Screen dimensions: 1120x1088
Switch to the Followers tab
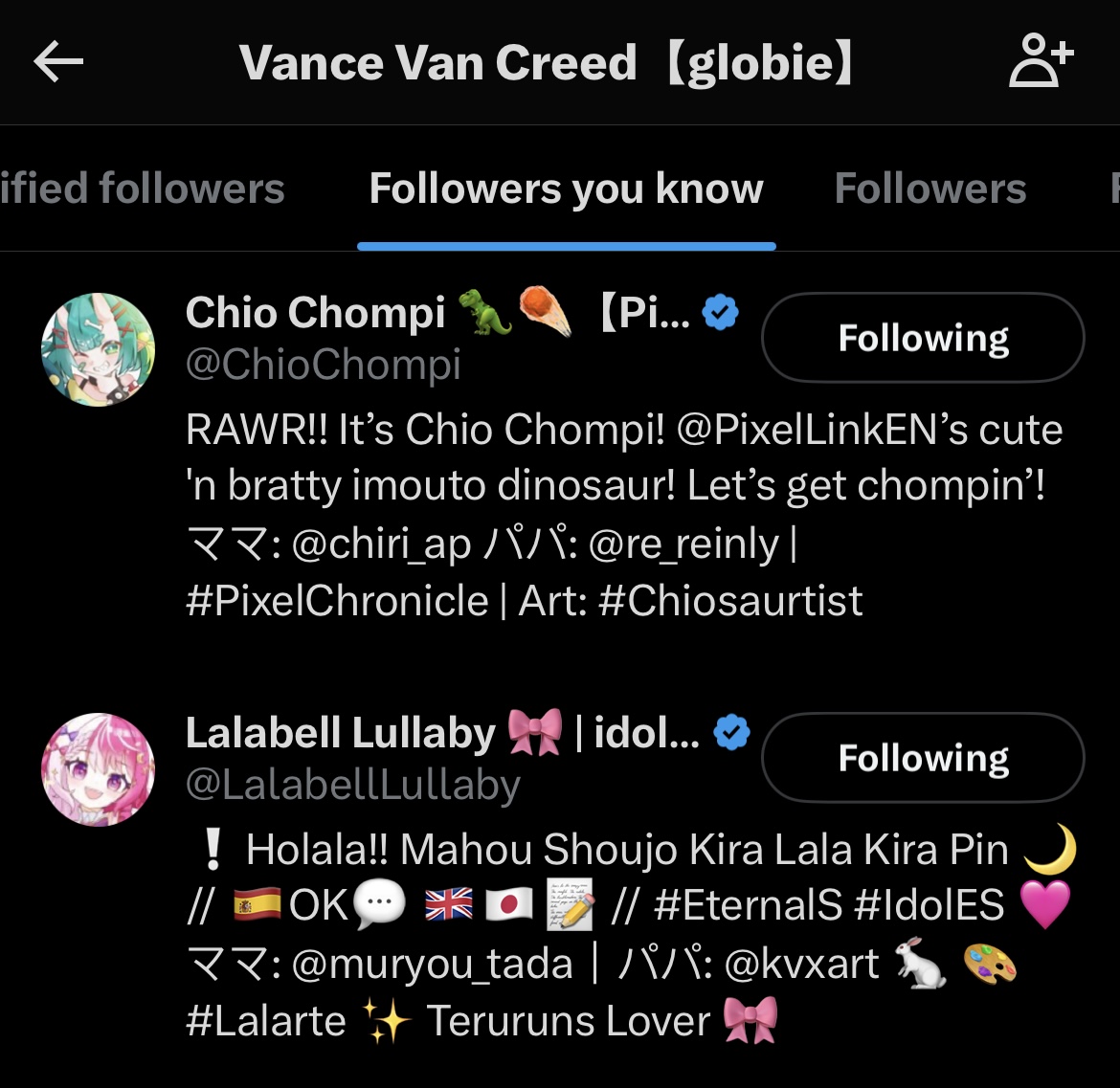[x=930, y=189]
